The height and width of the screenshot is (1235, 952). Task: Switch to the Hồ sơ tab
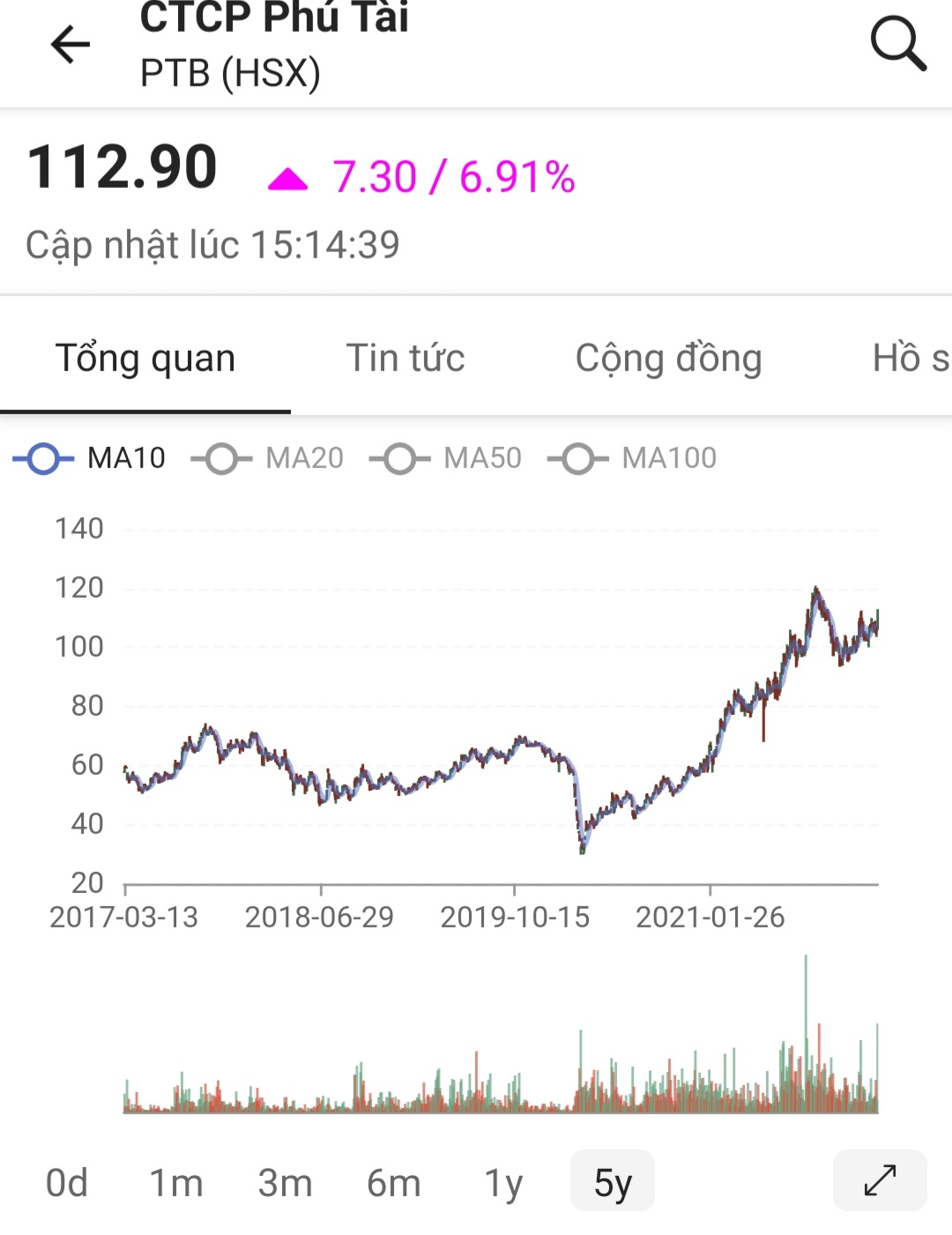[x=910, y=359]
